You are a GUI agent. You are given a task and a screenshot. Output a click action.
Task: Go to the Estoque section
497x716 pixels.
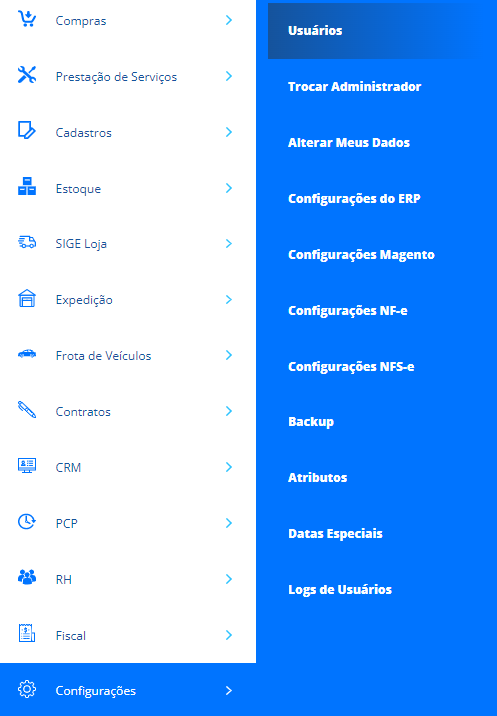pos(128,189)
